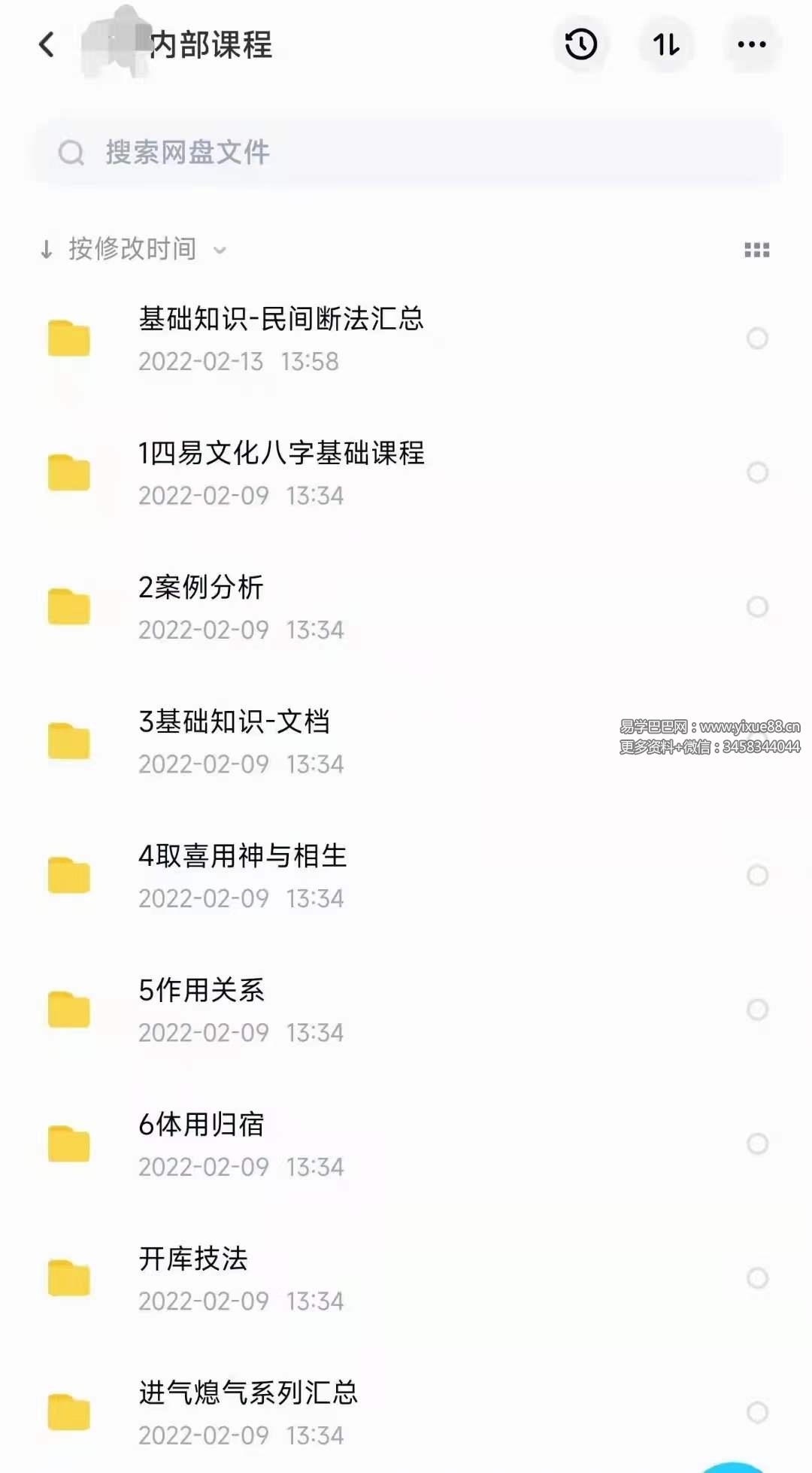Screen dimensions: 812x1473
Task: Open the 基础知识-民间断法汇总 folder
Action: coord(280,321)
